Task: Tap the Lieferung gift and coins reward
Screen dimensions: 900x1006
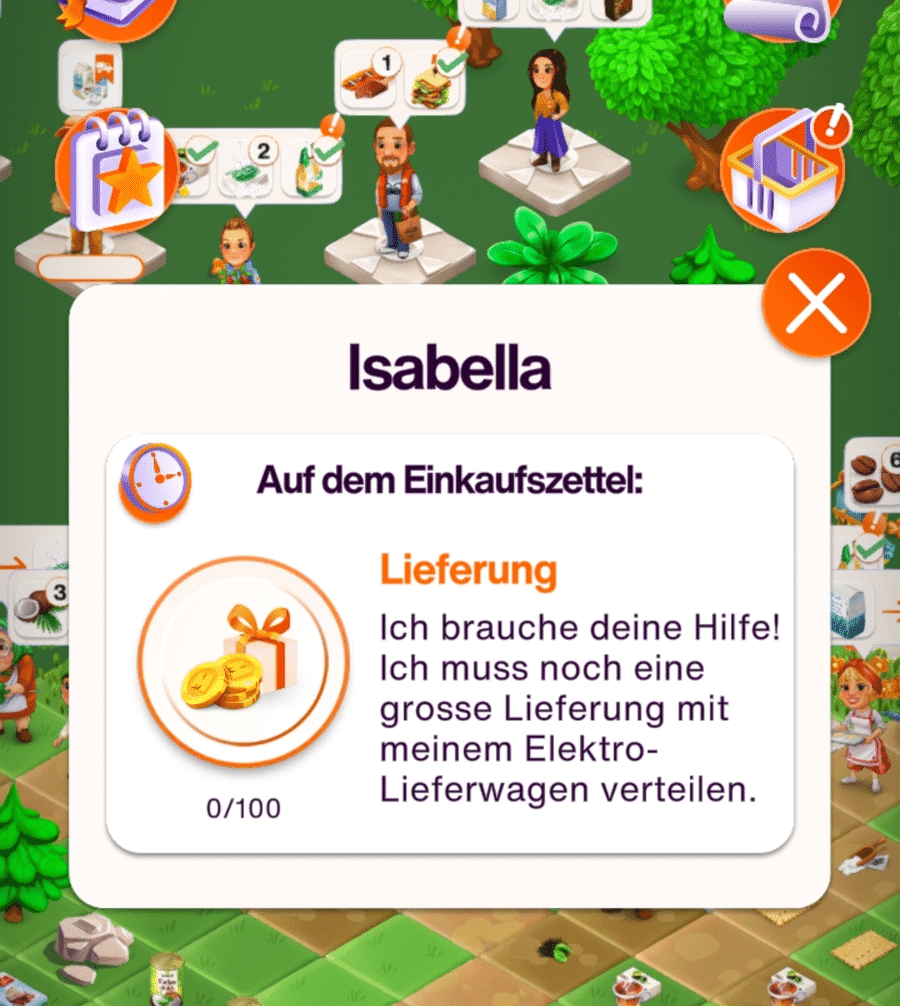Action: [x=243, y=663]
